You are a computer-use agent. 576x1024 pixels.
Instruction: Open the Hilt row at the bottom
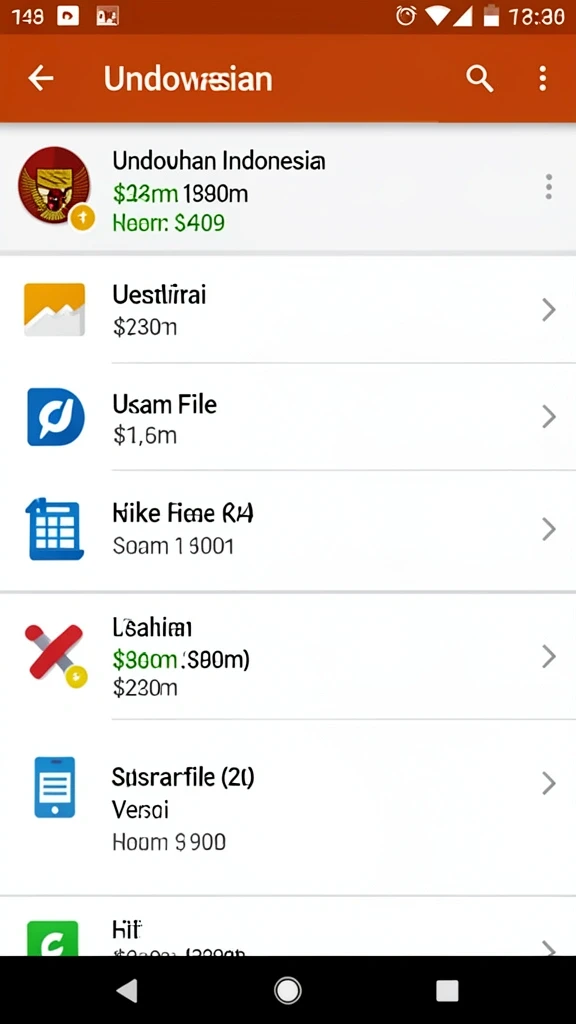pos(288,927)
